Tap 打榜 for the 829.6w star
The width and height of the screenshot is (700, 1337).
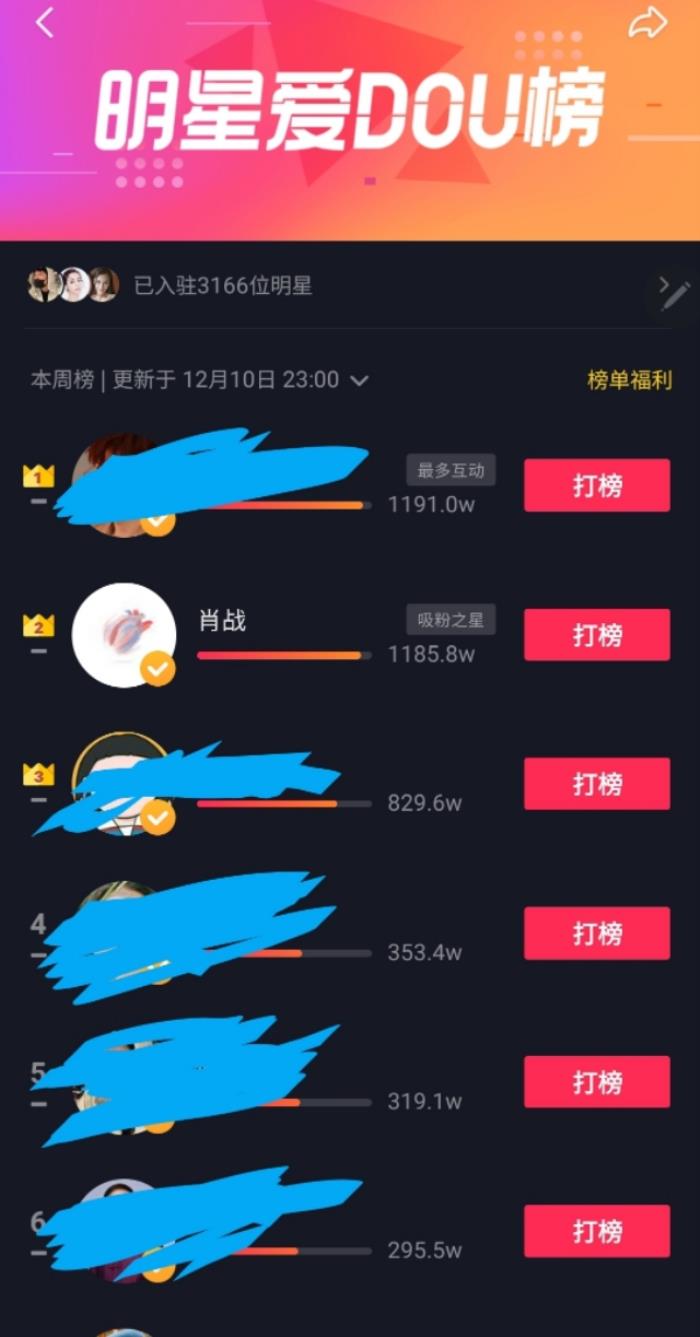(x=597, y=784)
